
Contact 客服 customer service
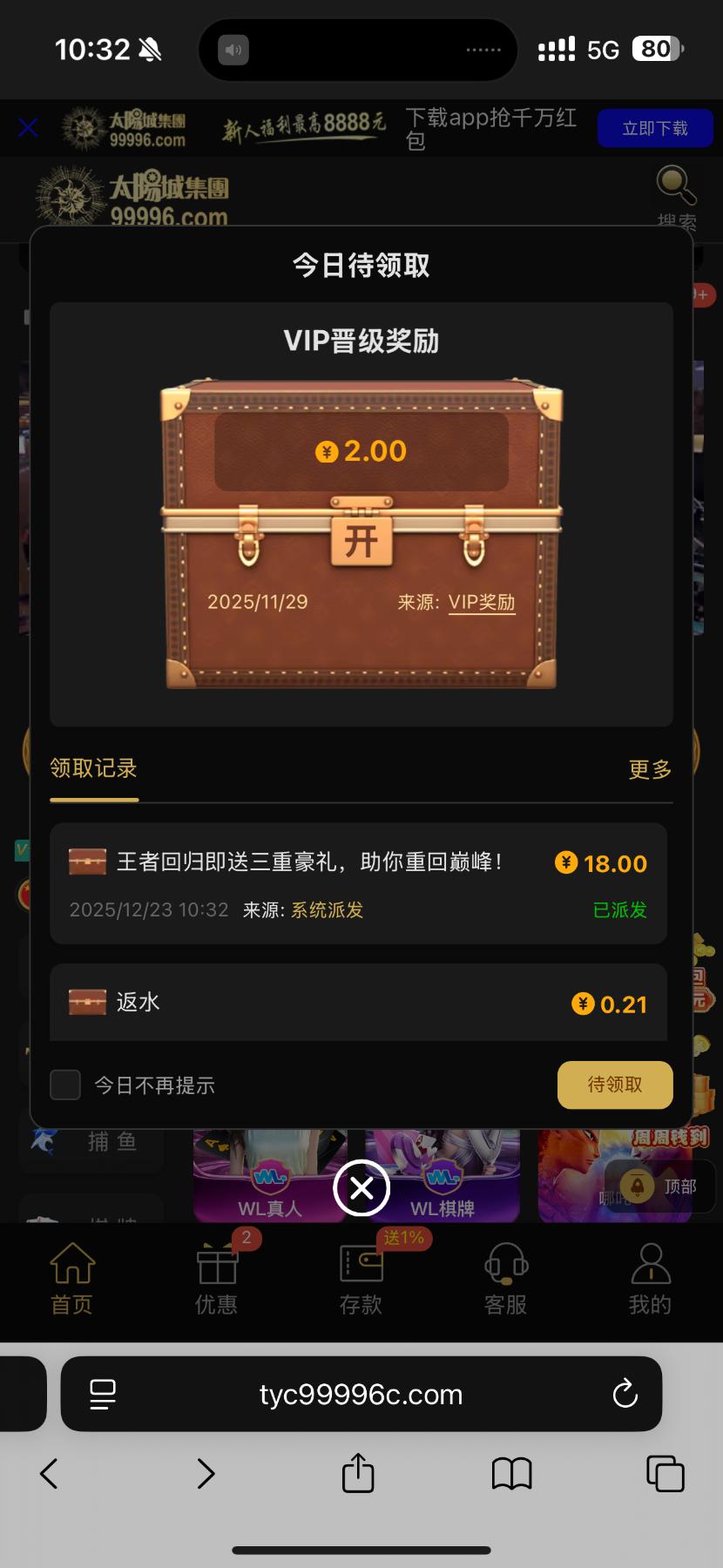pyautogui.click(x=505, y=1278)
